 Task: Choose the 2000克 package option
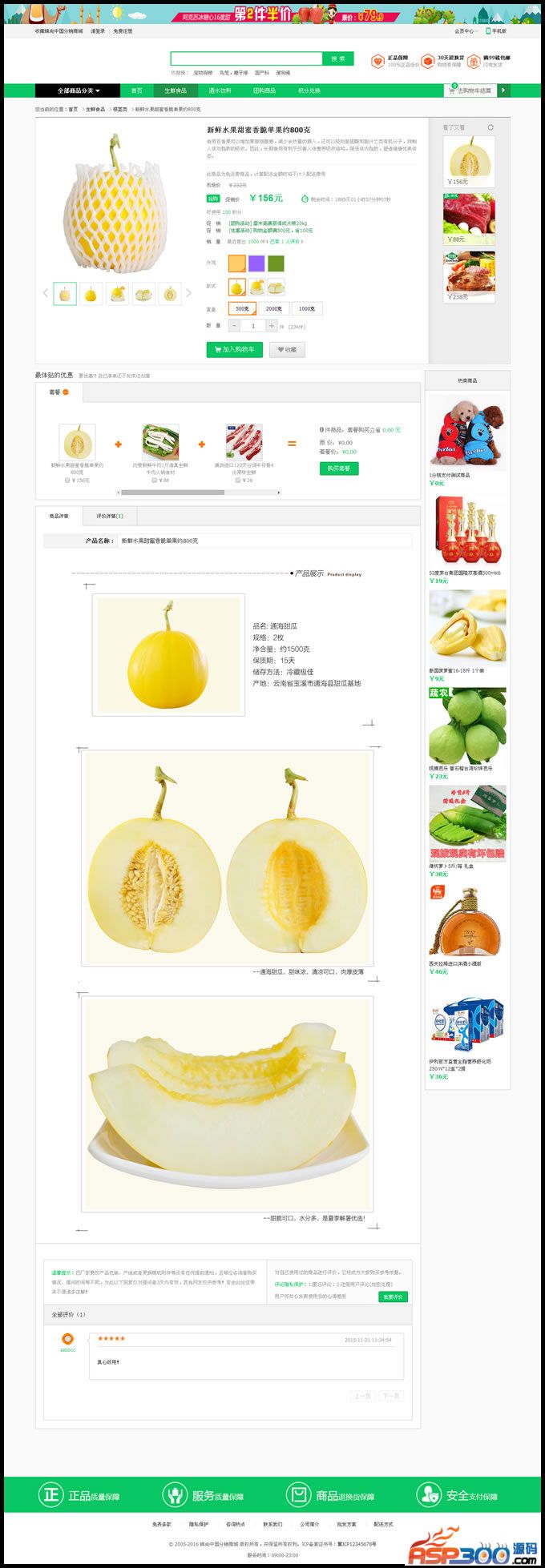coord(274,308)
